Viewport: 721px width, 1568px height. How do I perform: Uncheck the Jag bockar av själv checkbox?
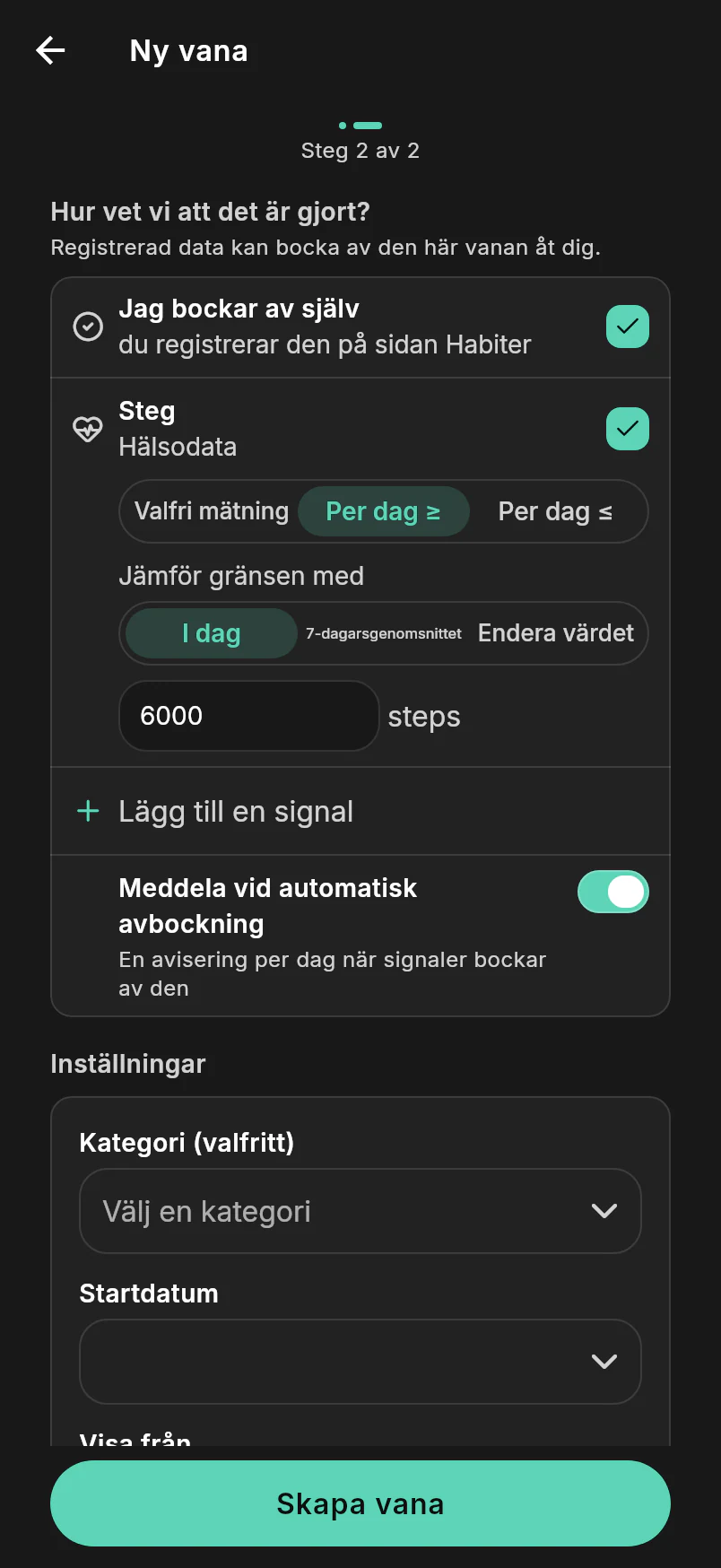[x=628, y=327]
